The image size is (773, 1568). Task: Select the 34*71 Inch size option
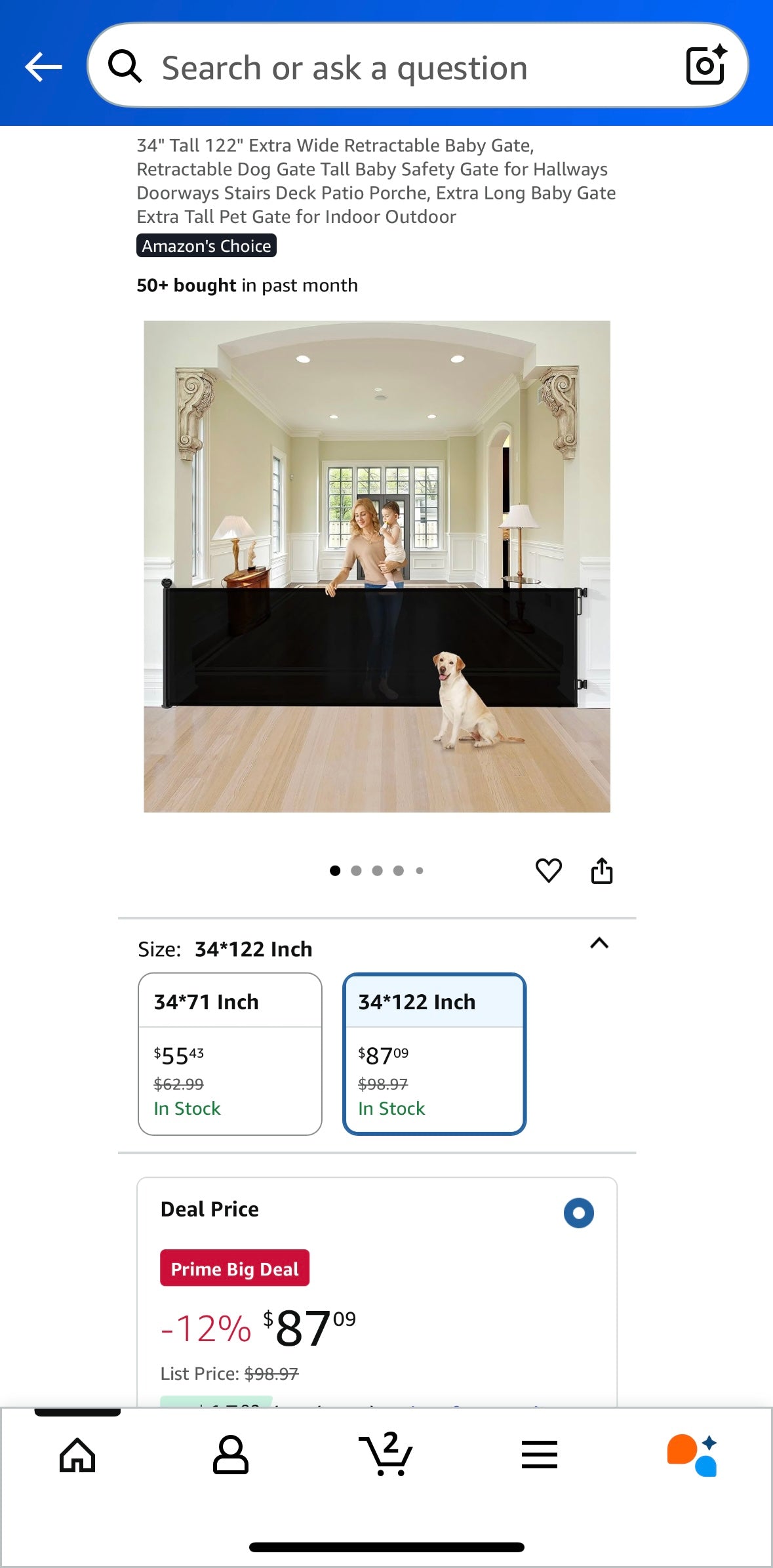point(229,1053)
